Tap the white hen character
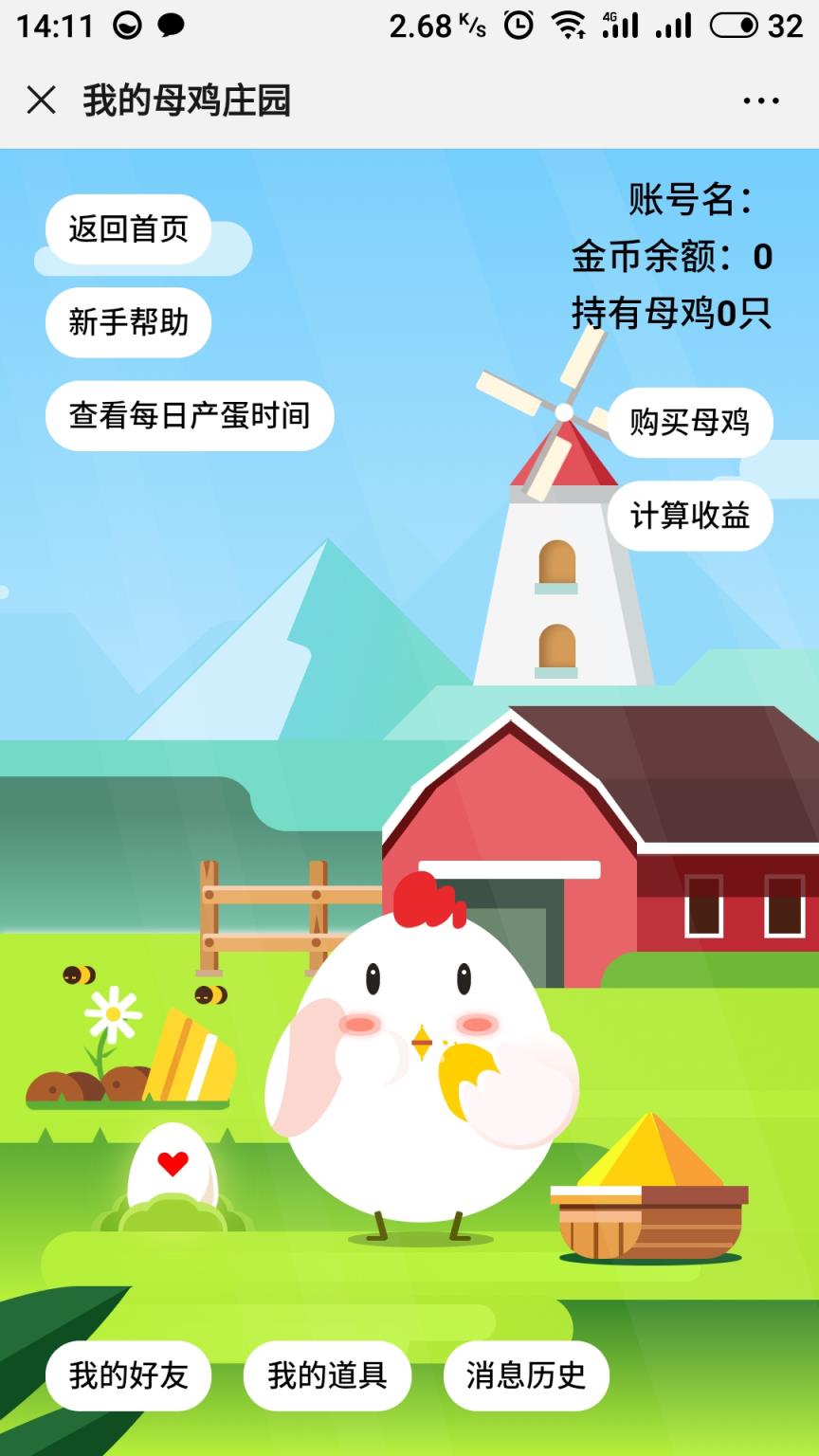 pos(427,1062)
